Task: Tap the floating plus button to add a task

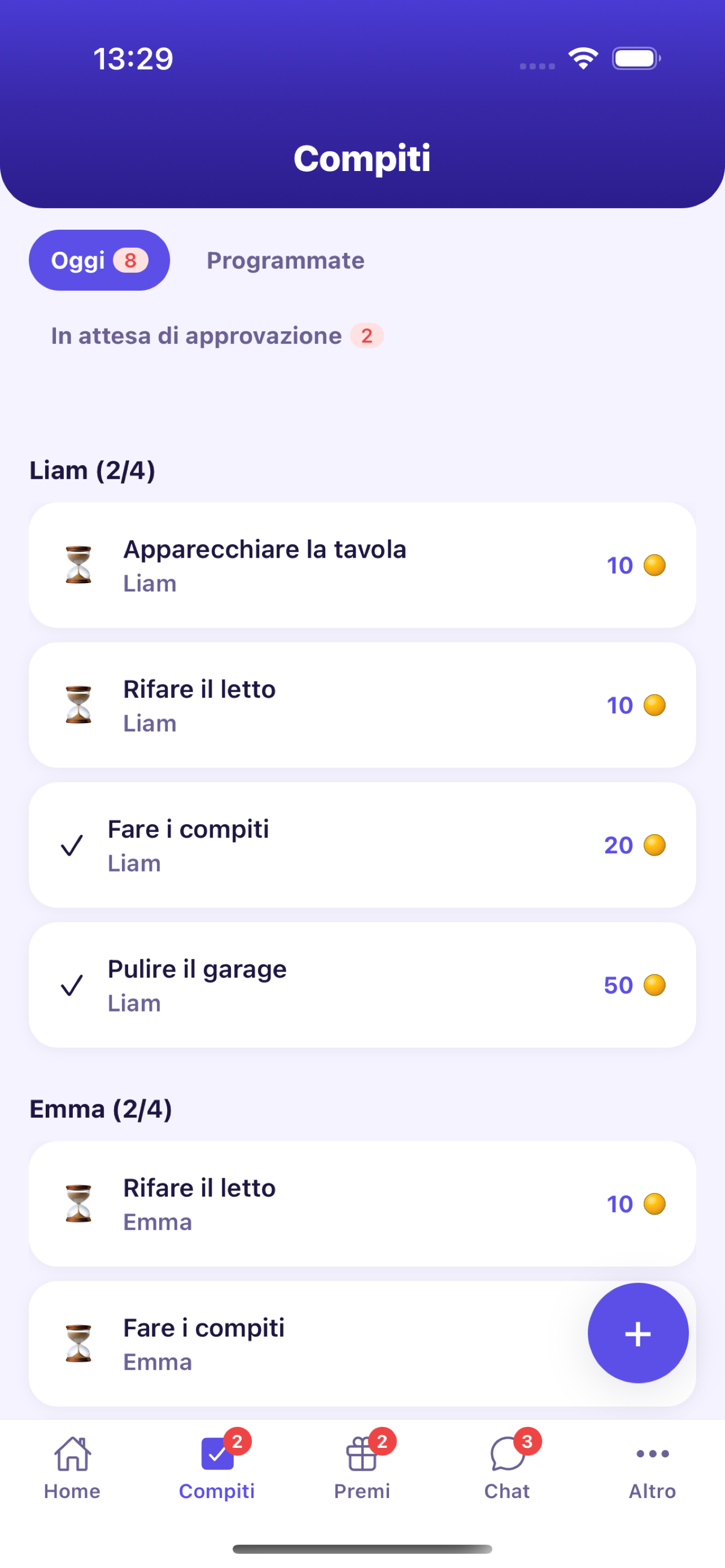Action: 637,1333
